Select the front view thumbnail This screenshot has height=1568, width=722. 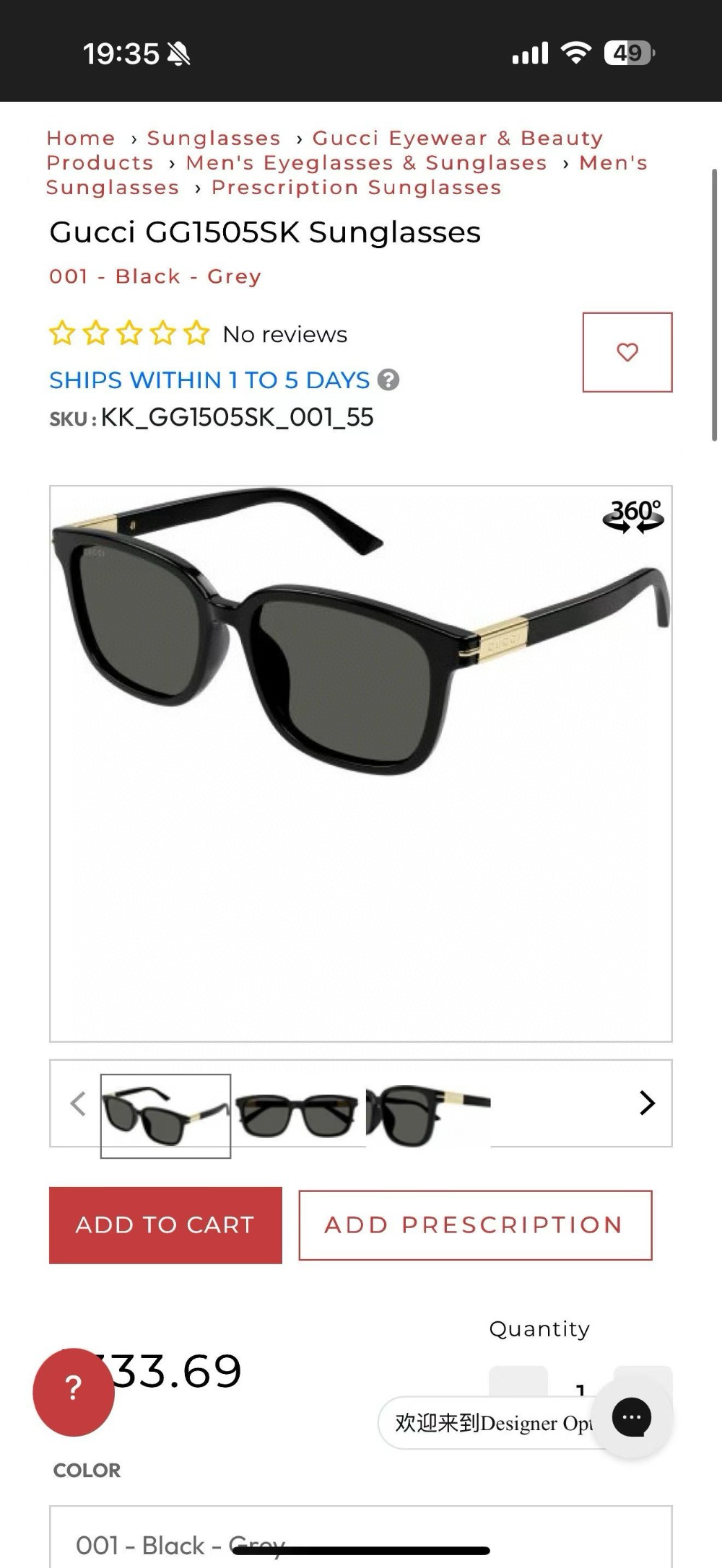[x=297, y=1114]
